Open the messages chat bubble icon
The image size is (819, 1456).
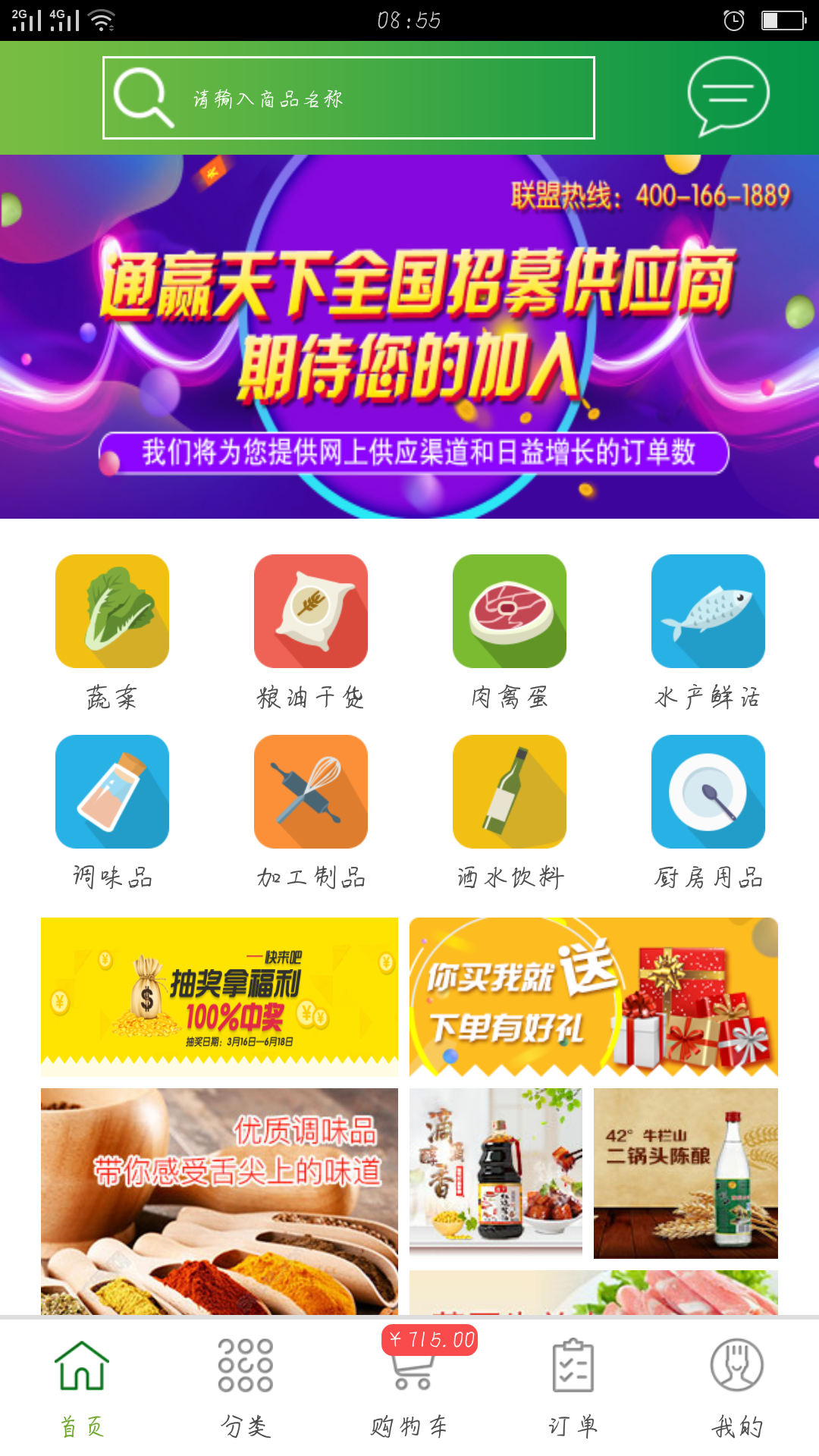point(728,96)
